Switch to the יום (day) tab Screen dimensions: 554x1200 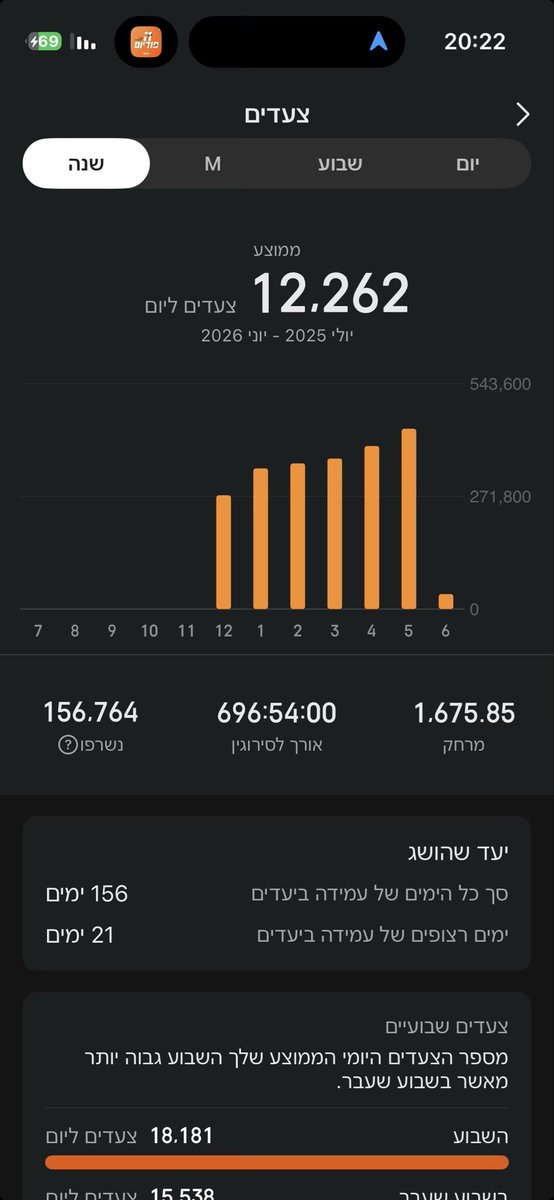click(x=468, y=164)
